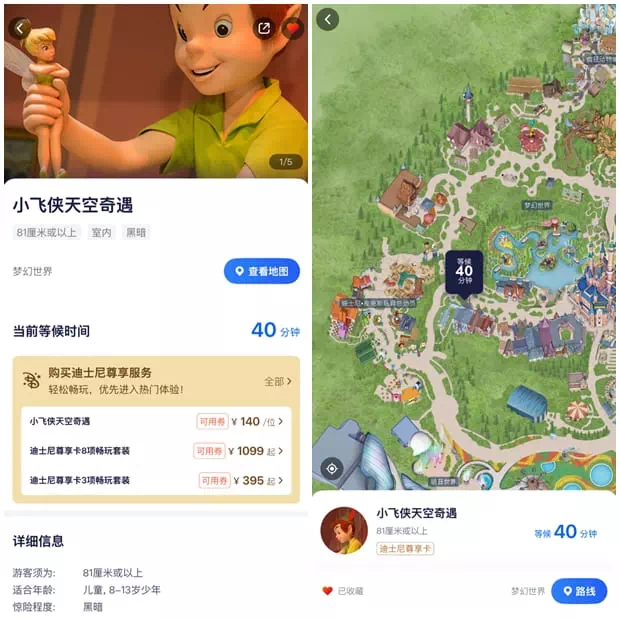This screenshot has width=620, height=620.
Task: Choose the 迪士尼尊享卡3项畅玩套装 ¥395 option
Action: 155,480
